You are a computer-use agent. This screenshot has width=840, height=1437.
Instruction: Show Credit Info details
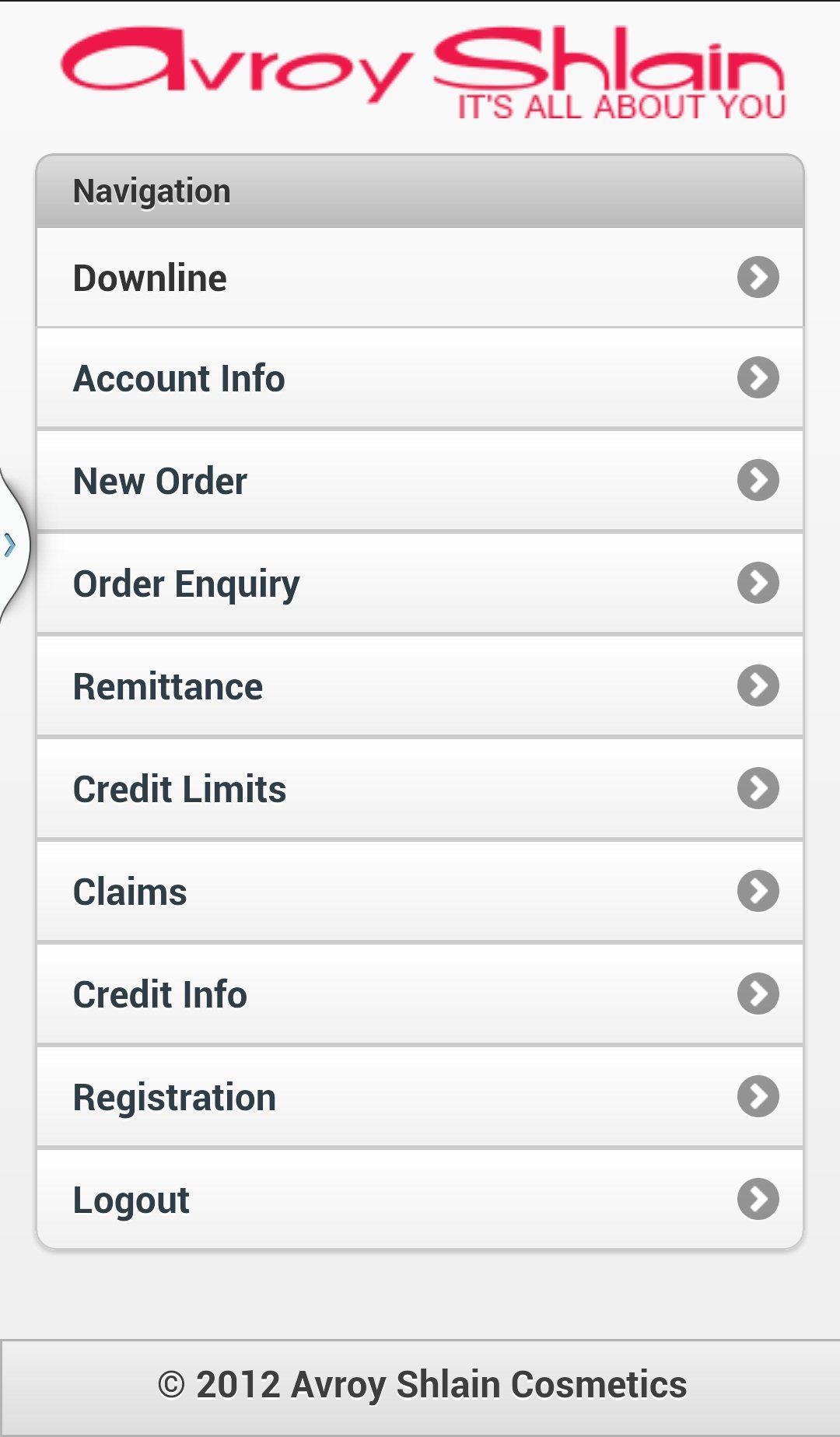point(420,994)
